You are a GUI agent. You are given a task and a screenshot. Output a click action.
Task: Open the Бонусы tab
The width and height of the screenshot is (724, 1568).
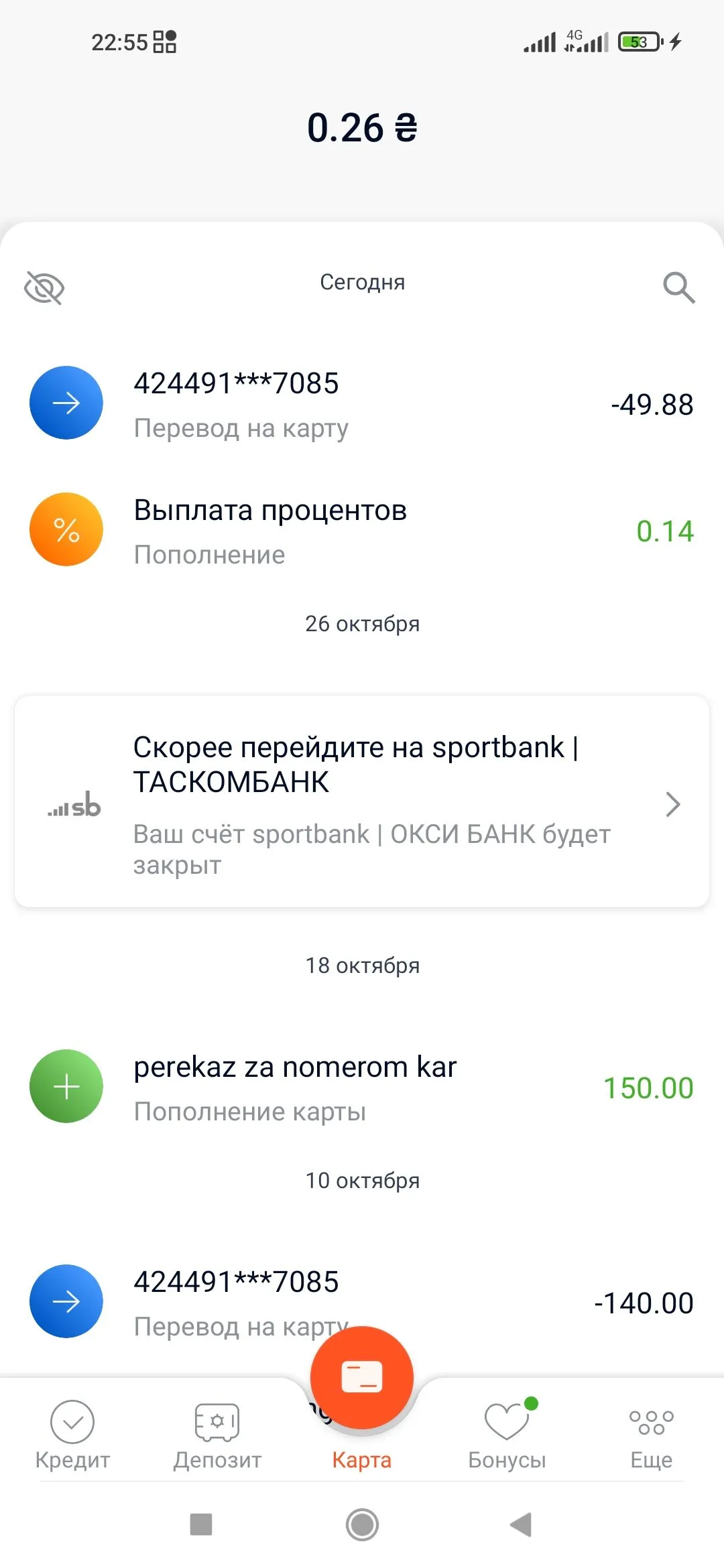507,1435
